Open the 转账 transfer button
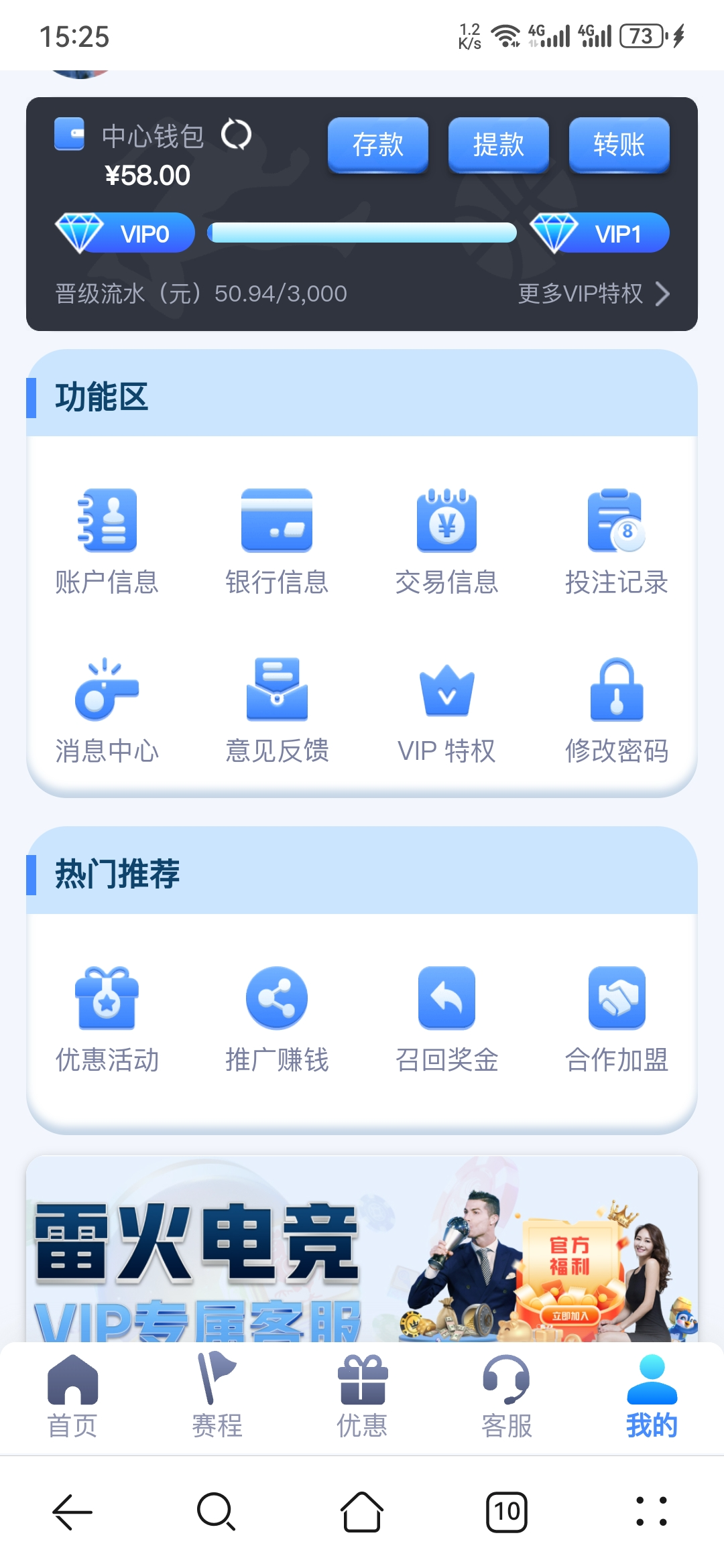Screen dimensions: 724x1568 click(x=619, y=145)
